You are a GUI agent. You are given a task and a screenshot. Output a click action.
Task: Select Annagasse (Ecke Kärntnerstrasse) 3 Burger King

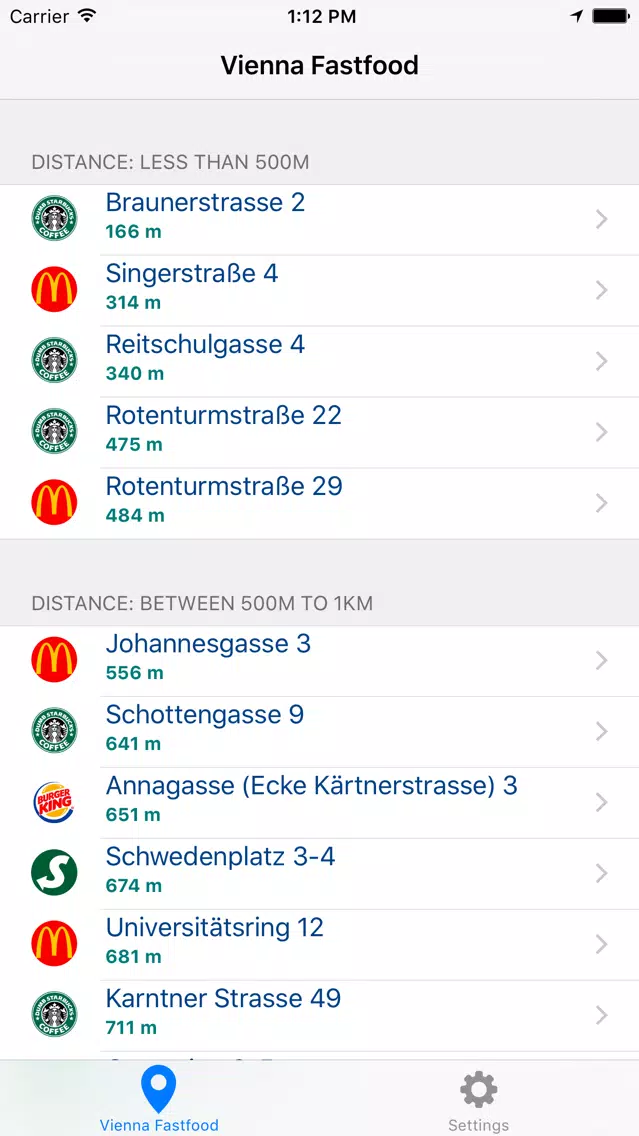(320, 803)
